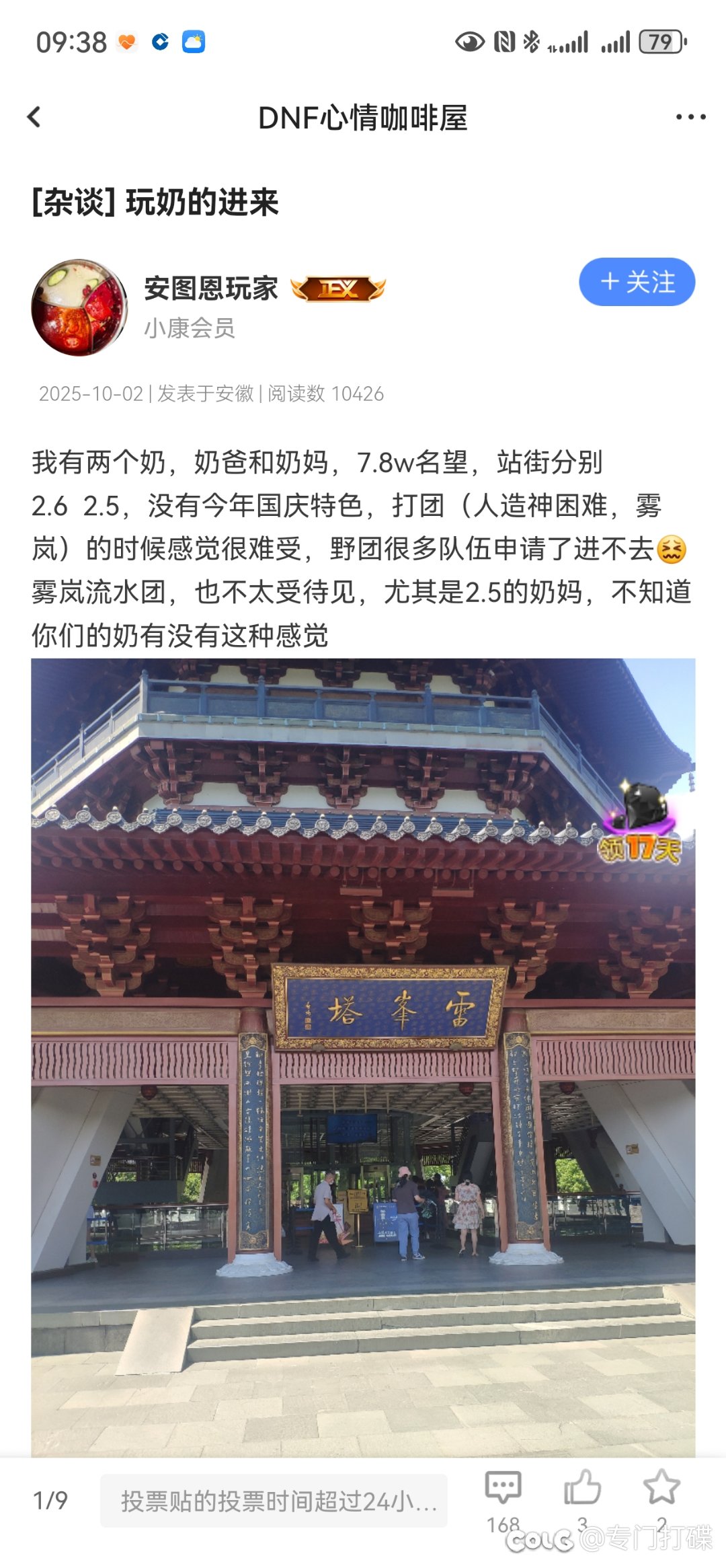Viewport: 726px width, 1568px height.
Task: Favorite this post with the star icon
Action: [661, 1489]
